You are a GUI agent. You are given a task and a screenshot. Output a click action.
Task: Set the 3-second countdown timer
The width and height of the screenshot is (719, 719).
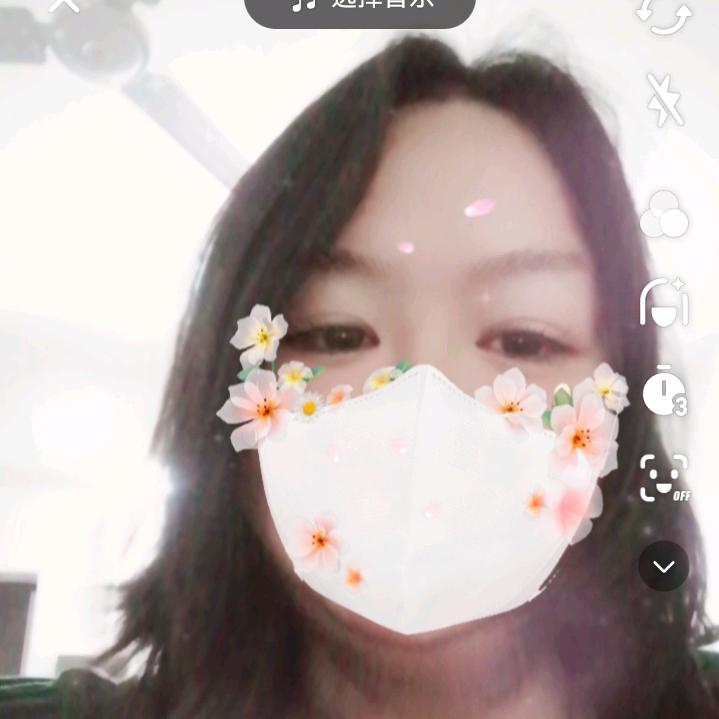[x=664, y=390]
